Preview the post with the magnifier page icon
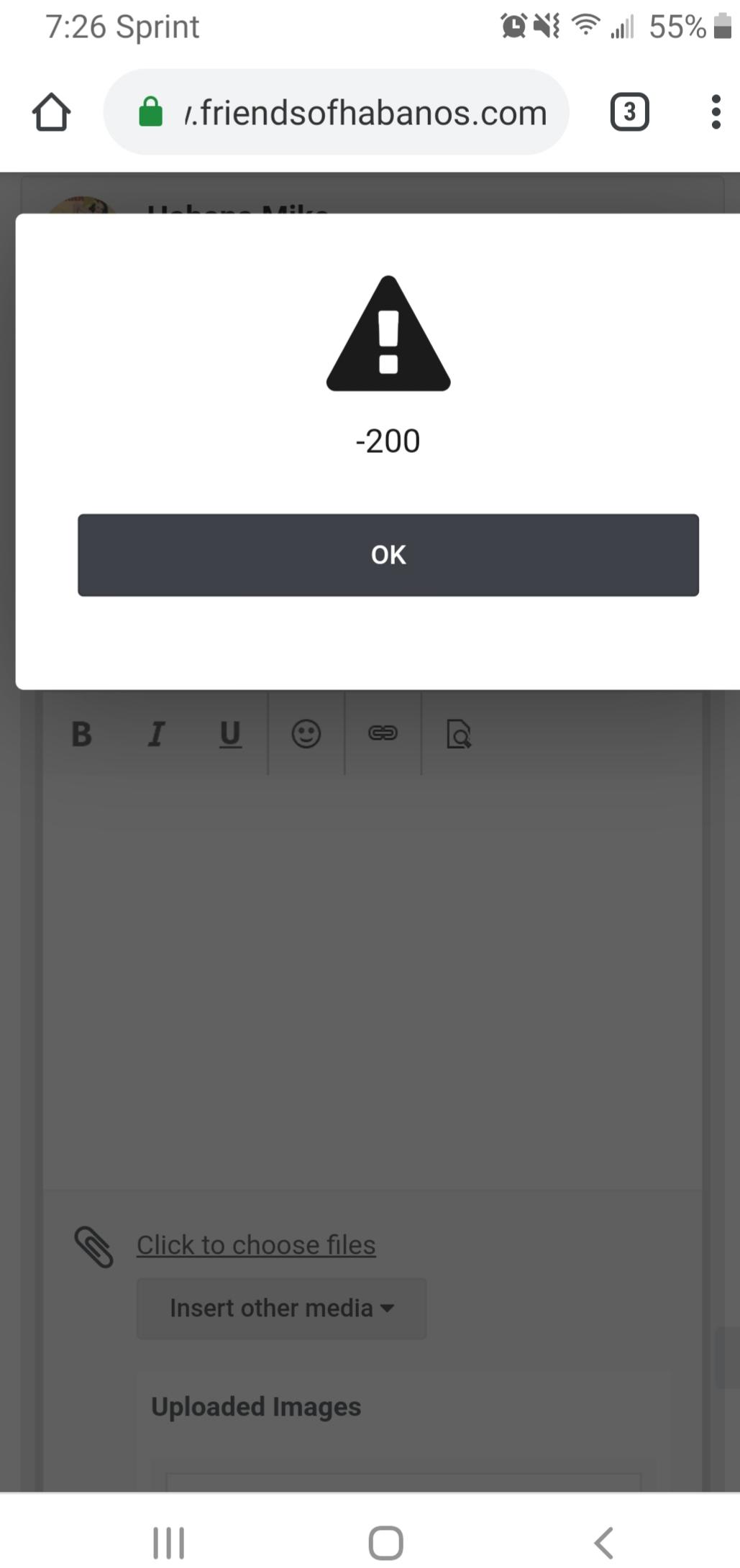Viewport: 740px width, 1568px height. (459, 734)
